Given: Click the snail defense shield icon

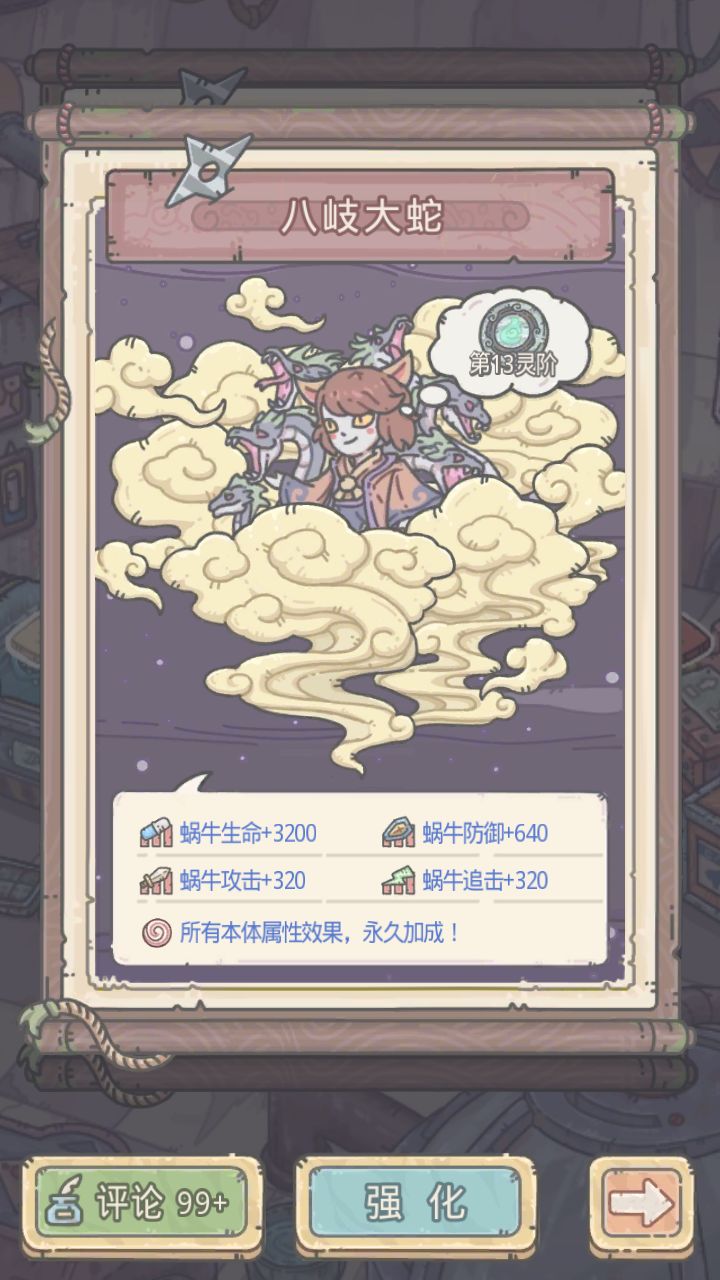Looking at the screenshot, I should point(396,831).
